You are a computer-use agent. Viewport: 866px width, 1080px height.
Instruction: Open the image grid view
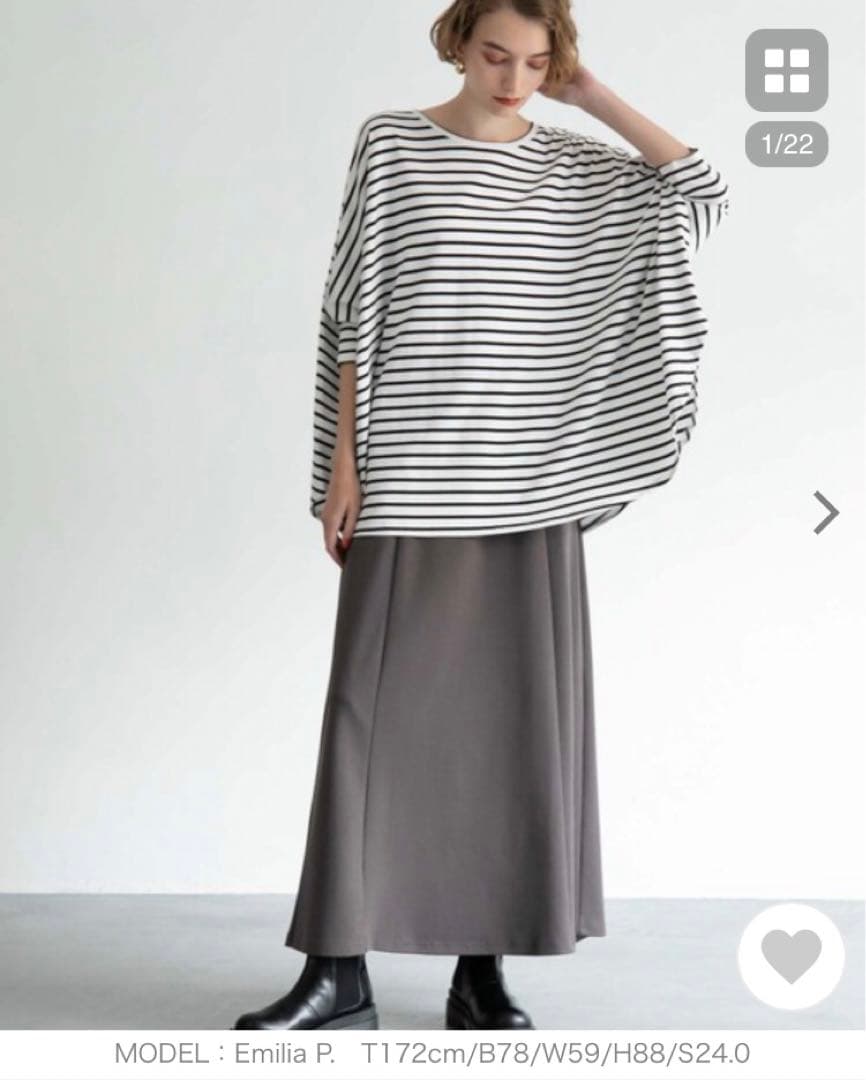click(786, 70)
